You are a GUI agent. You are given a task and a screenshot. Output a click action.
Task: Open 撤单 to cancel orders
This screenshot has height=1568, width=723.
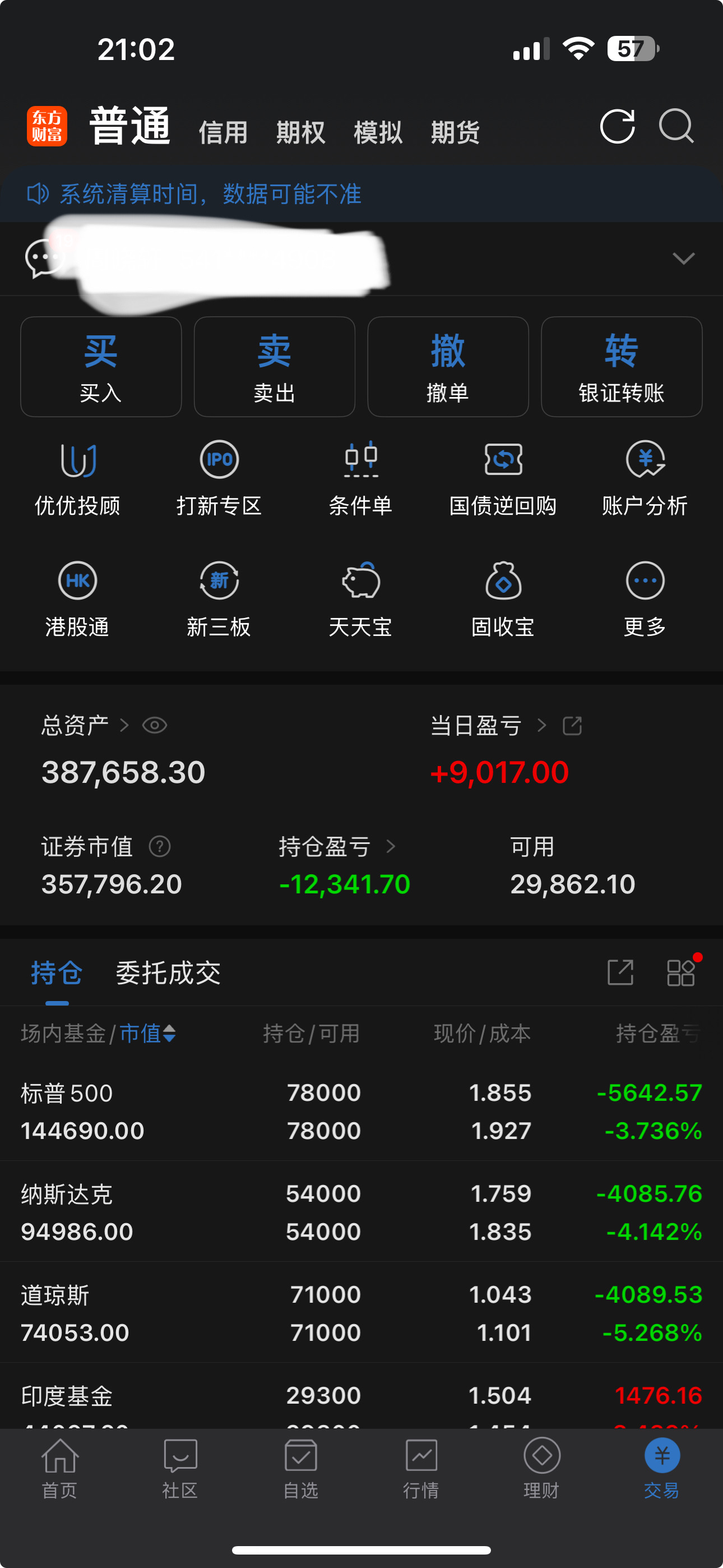[448, 366]
